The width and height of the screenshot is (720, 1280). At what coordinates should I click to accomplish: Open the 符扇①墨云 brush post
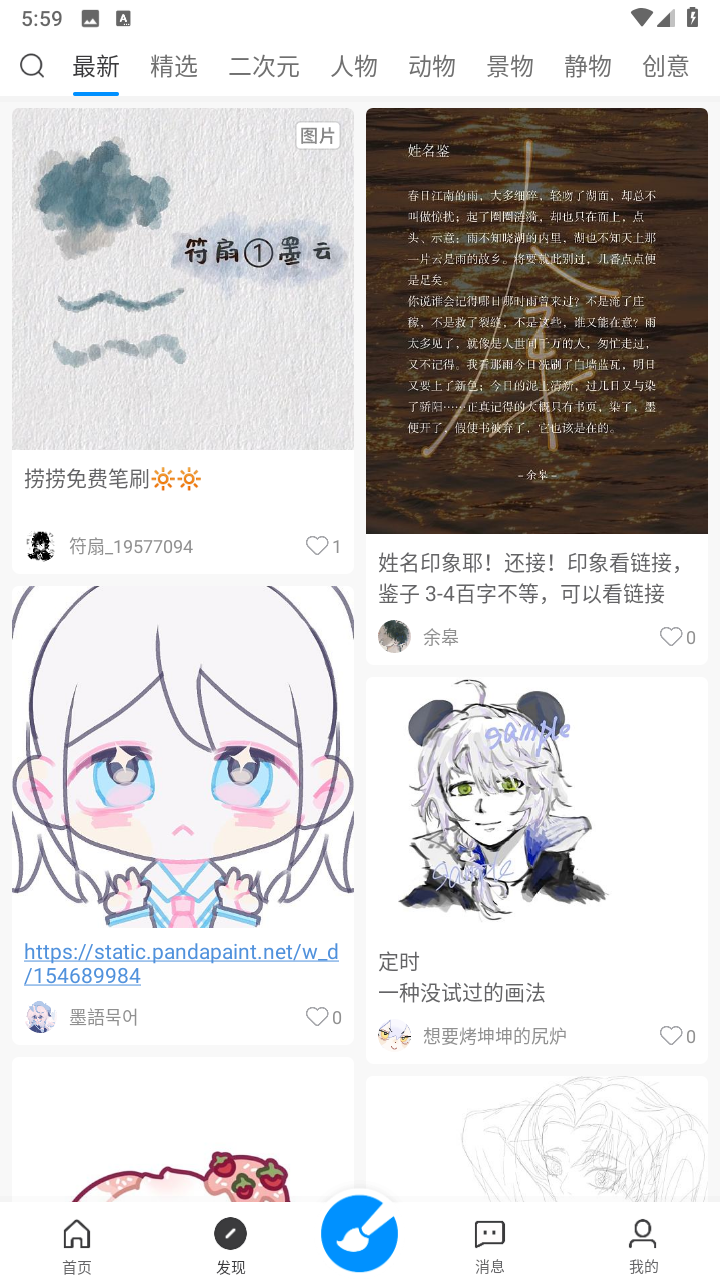(x=183, y=279)
